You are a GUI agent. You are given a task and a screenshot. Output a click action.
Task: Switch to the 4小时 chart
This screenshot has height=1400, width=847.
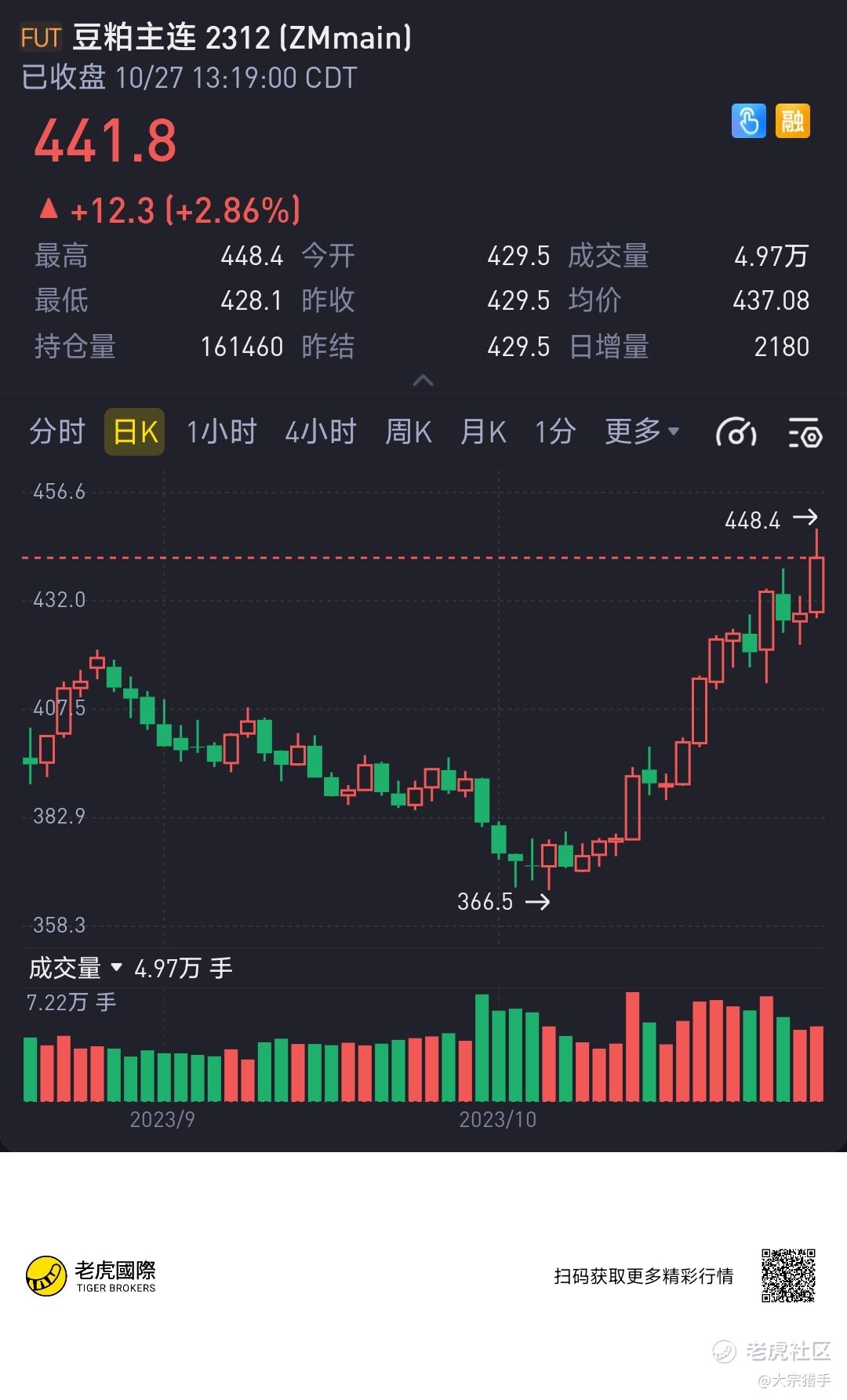pos(320,431)
